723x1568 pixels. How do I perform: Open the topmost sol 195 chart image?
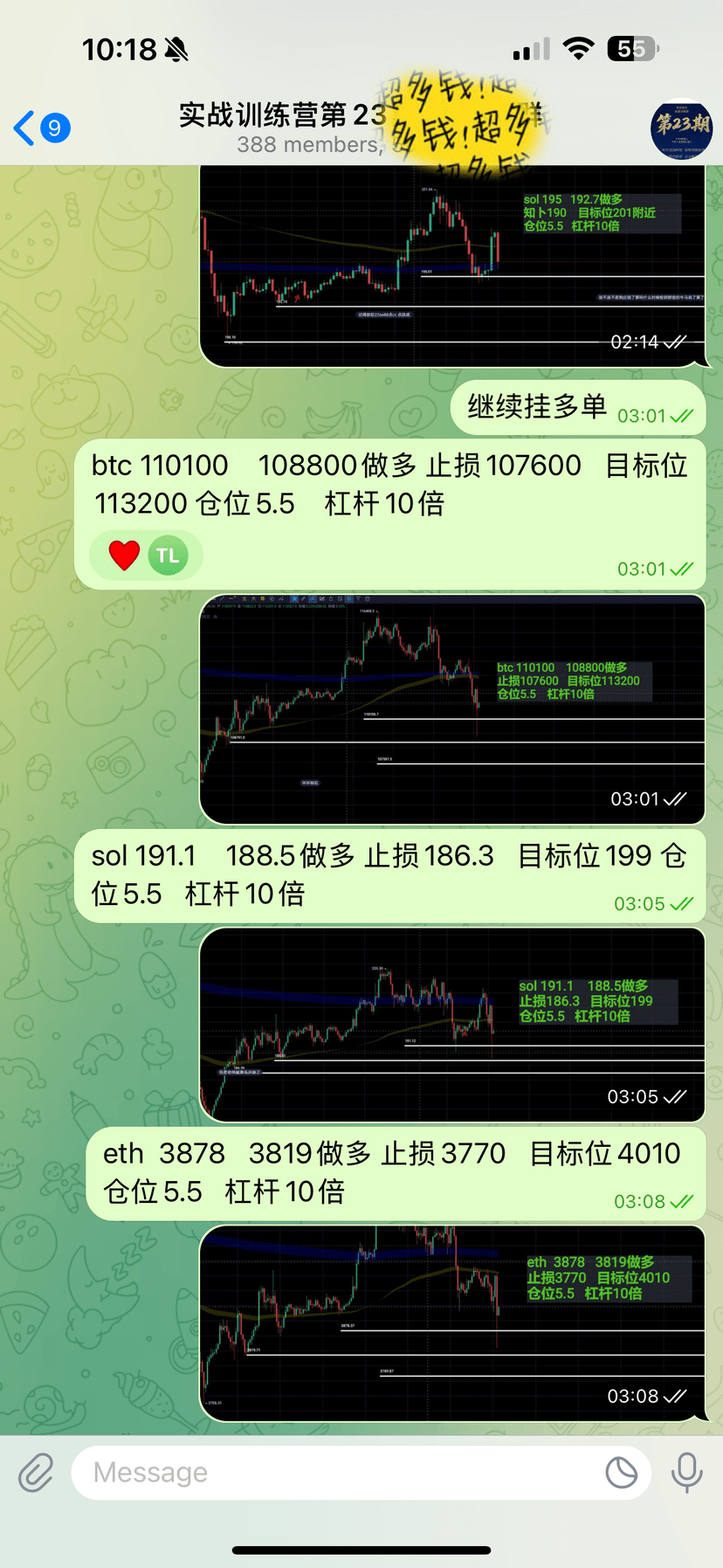[452, 262]
